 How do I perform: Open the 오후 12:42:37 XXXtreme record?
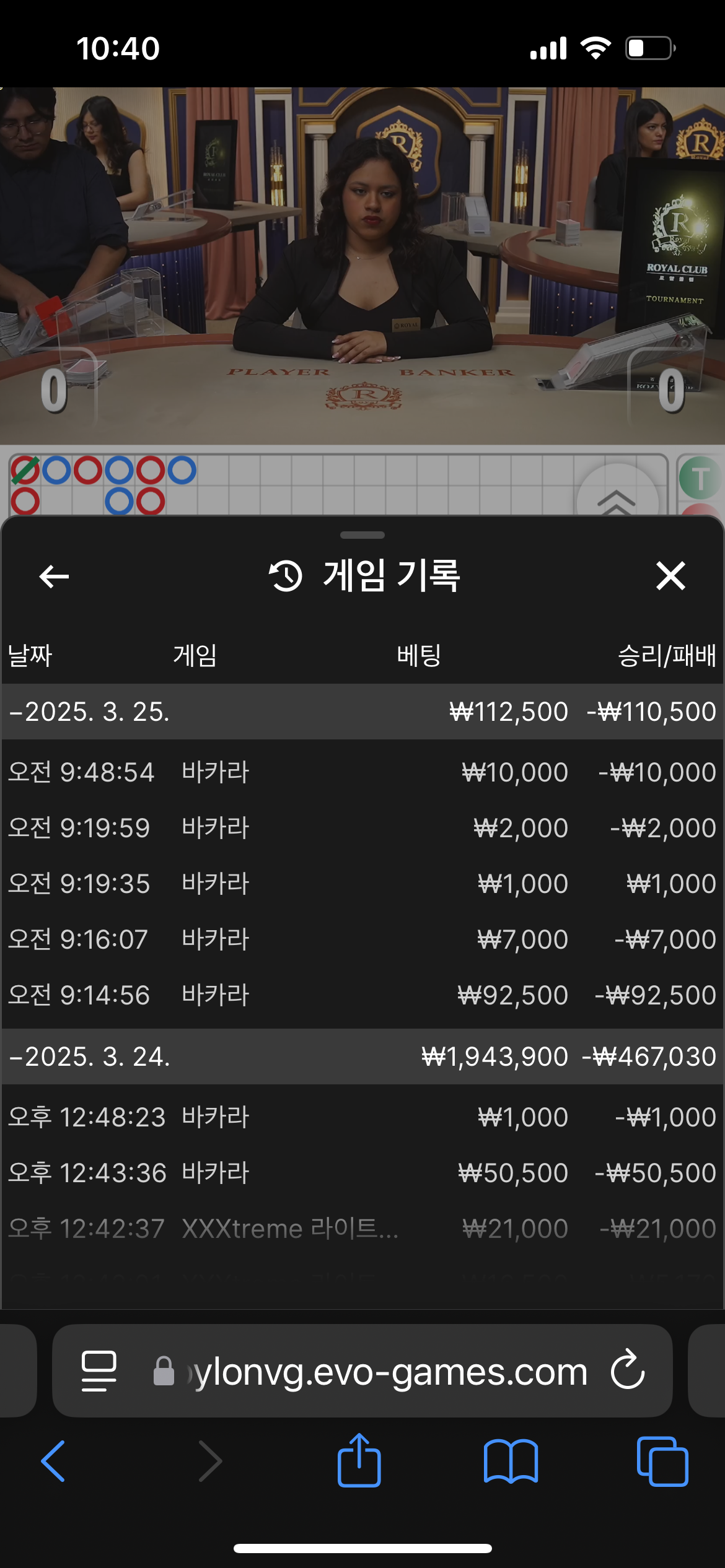(x=362, y=1229)
